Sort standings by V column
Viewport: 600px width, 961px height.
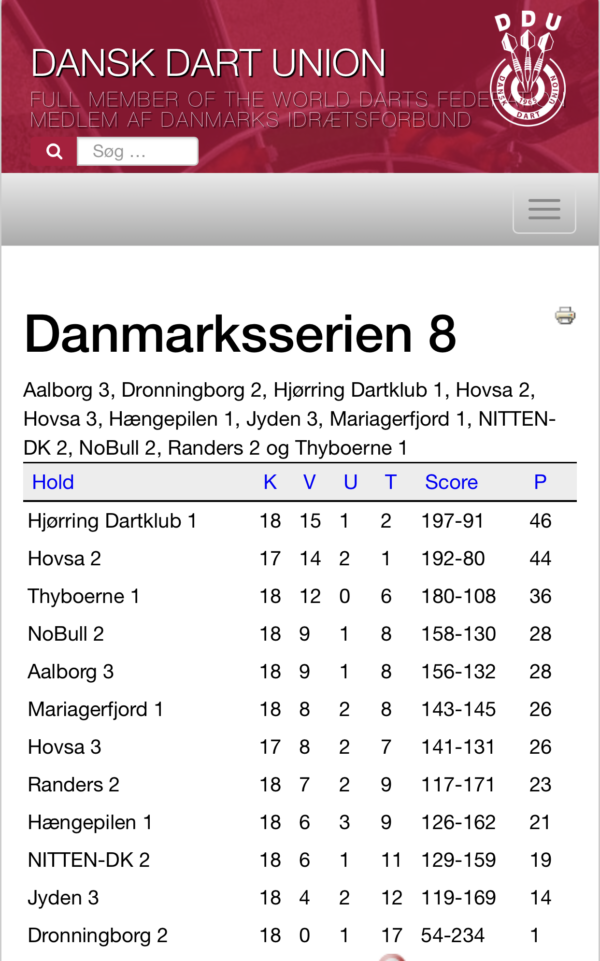(310, 482)
